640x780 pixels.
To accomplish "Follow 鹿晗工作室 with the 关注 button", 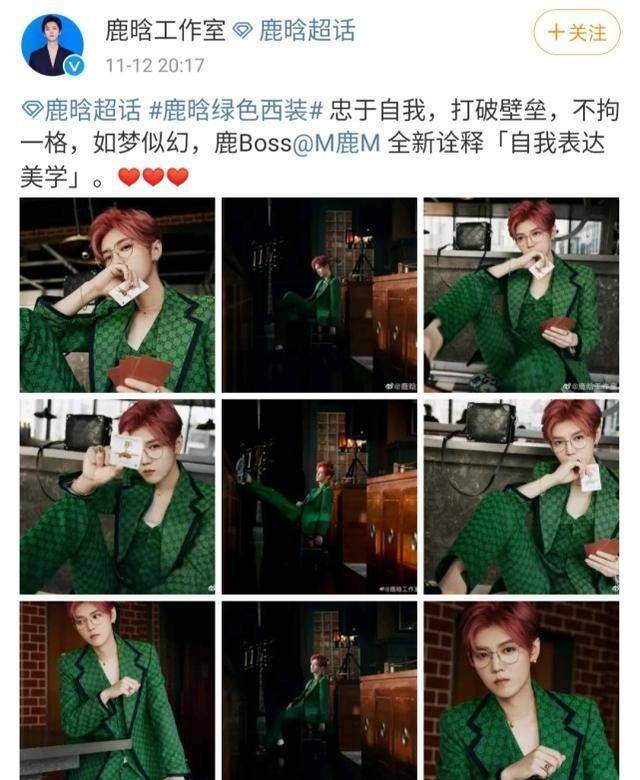I will pos(576,33).
